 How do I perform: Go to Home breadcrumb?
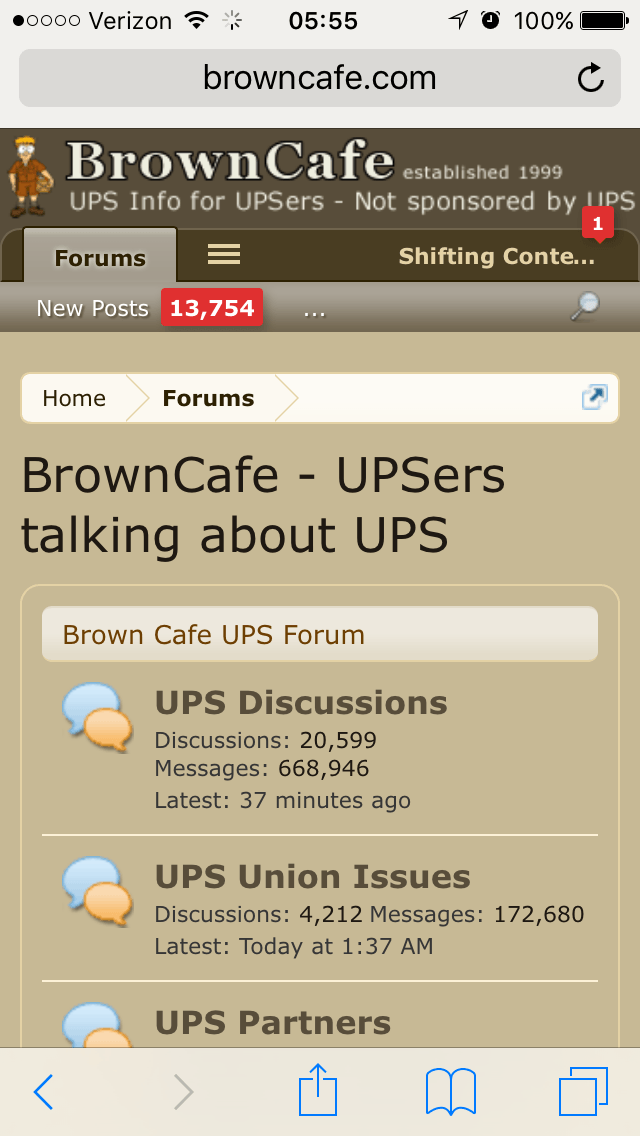tap(74, 398)
